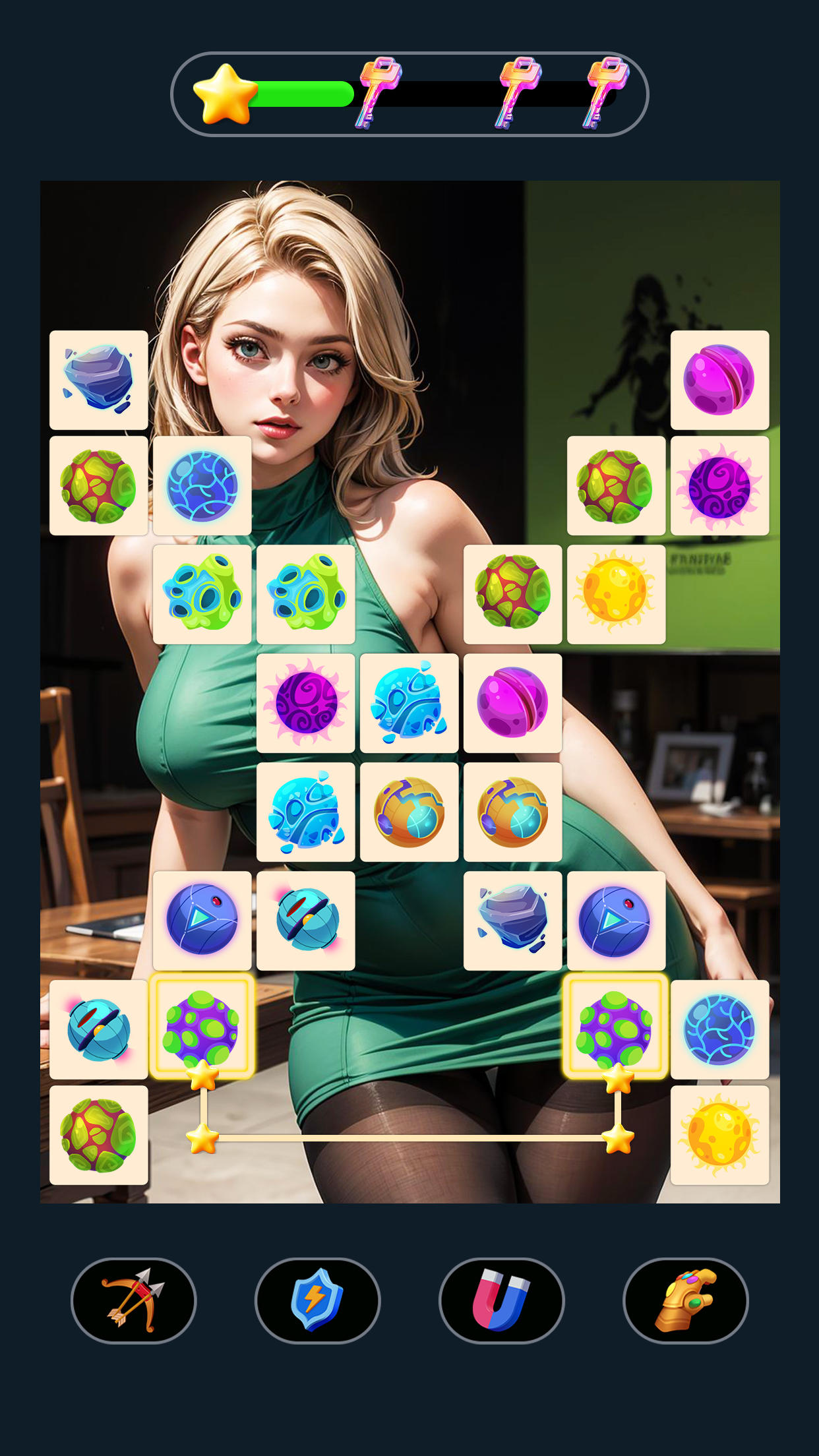Select the yellow sun tile near the top right
The width and height of the screenshot is (819, 1456).
click(x=617, y=593)
